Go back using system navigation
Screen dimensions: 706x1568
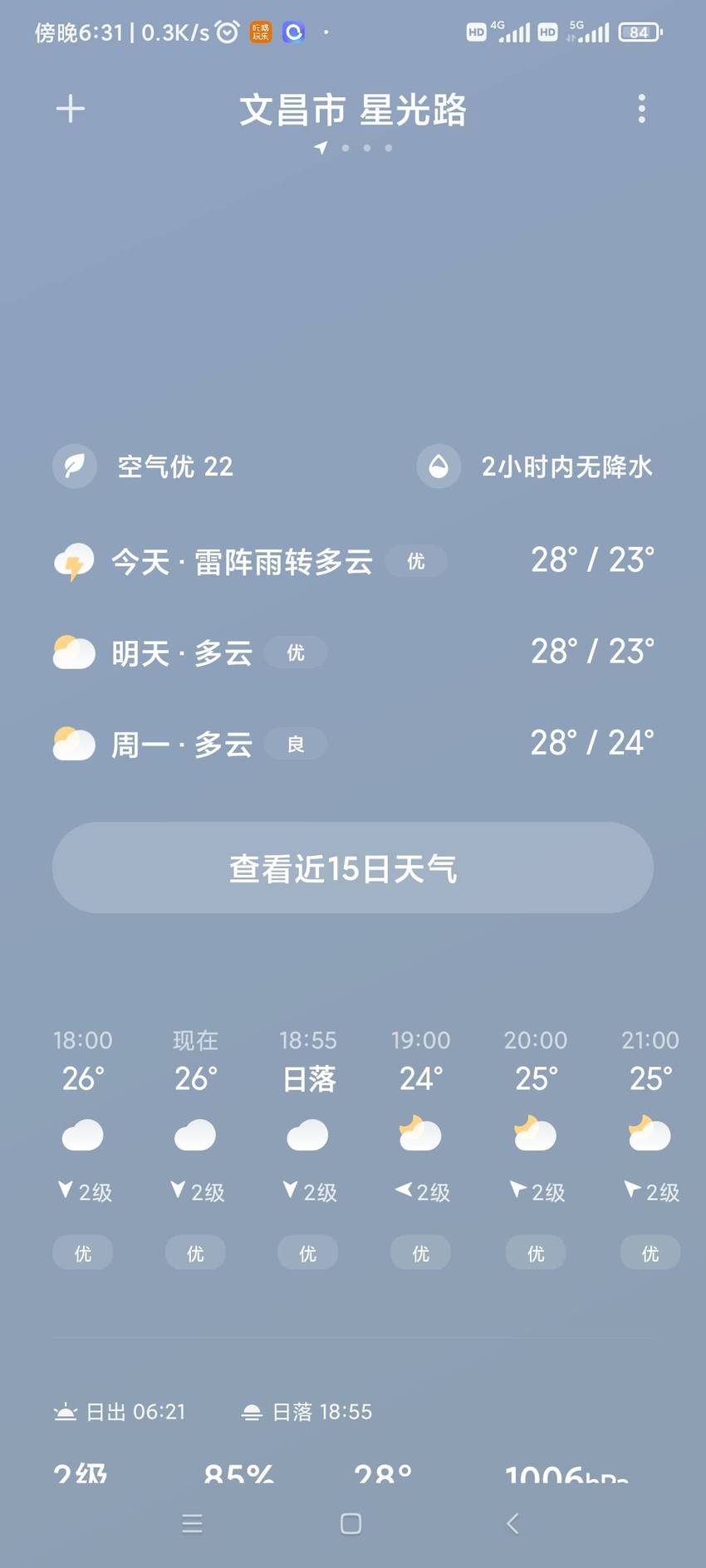pyautogui.click(x=512, y=1523)
